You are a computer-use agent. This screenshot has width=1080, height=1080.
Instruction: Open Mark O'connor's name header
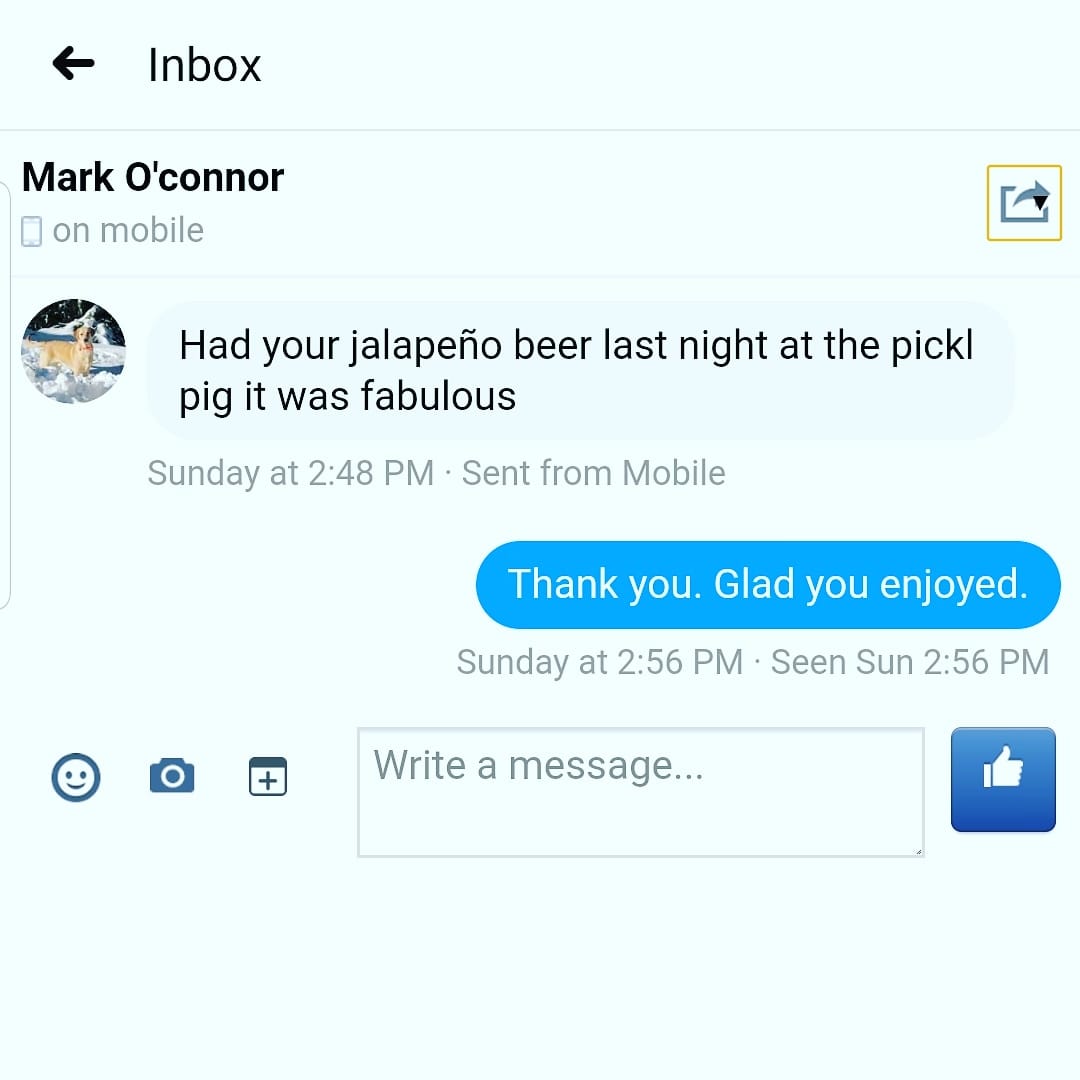coord(153,178)
